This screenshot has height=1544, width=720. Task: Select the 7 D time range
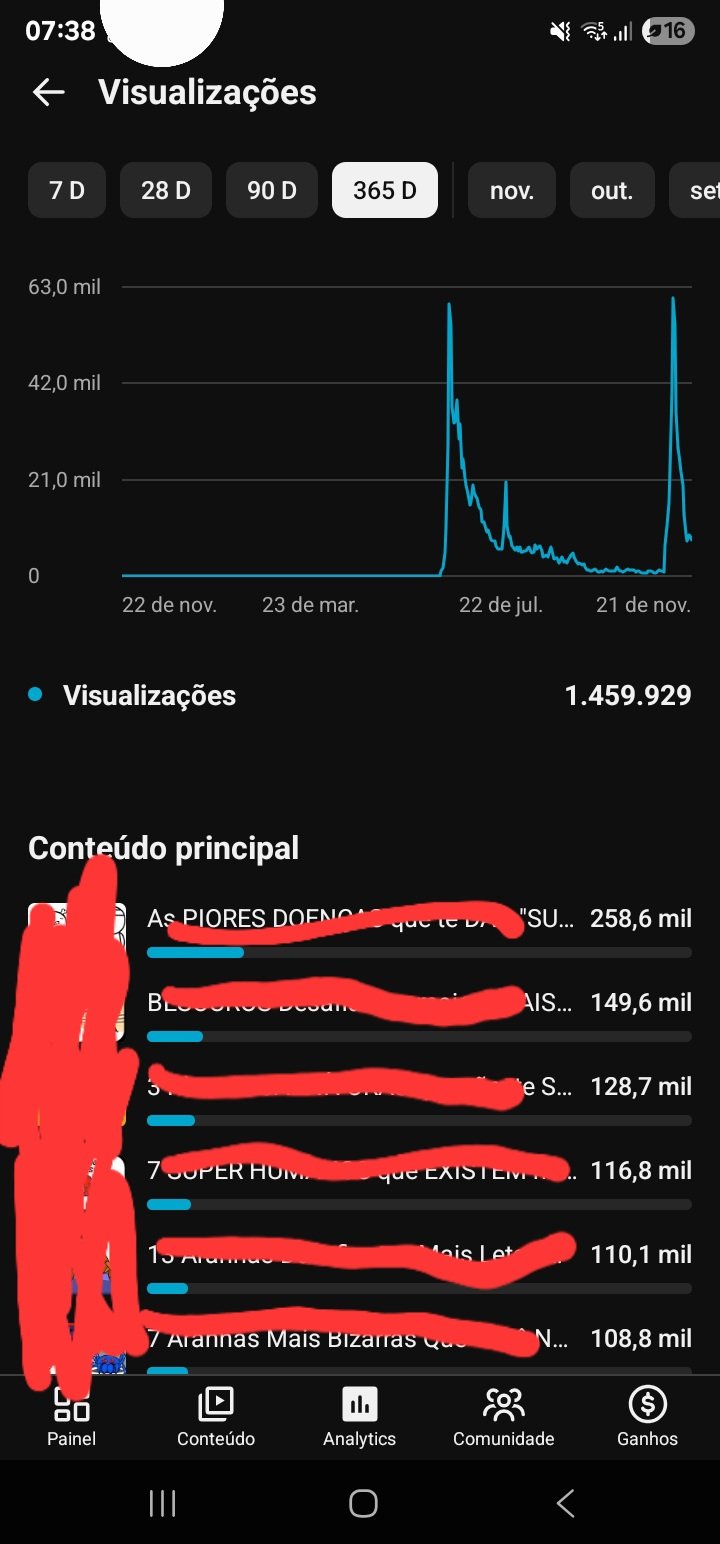pyautogui.click(x=67, y=190)
